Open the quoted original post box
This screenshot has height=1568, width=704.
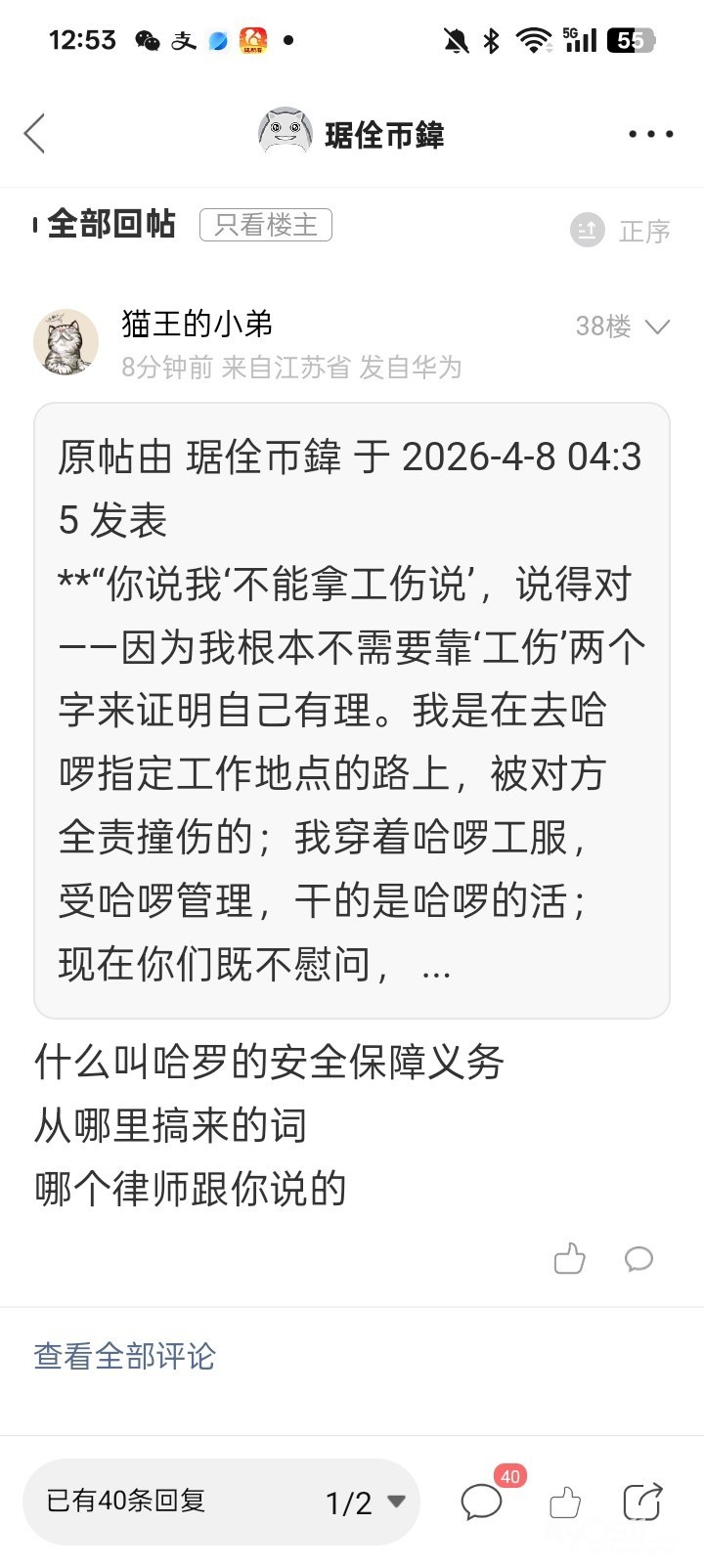[352, 711]
